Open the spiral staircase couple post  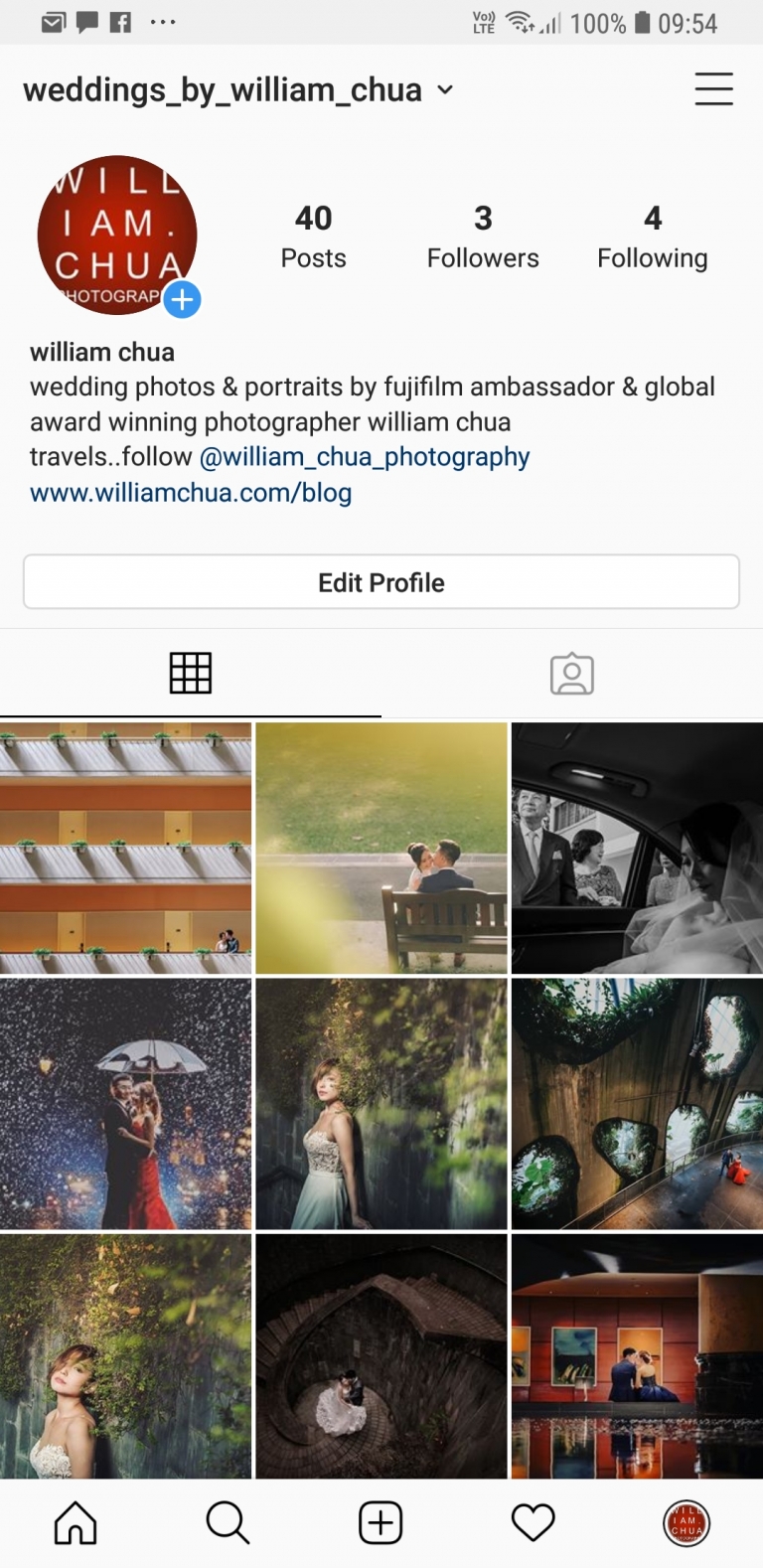(381, 1356)
